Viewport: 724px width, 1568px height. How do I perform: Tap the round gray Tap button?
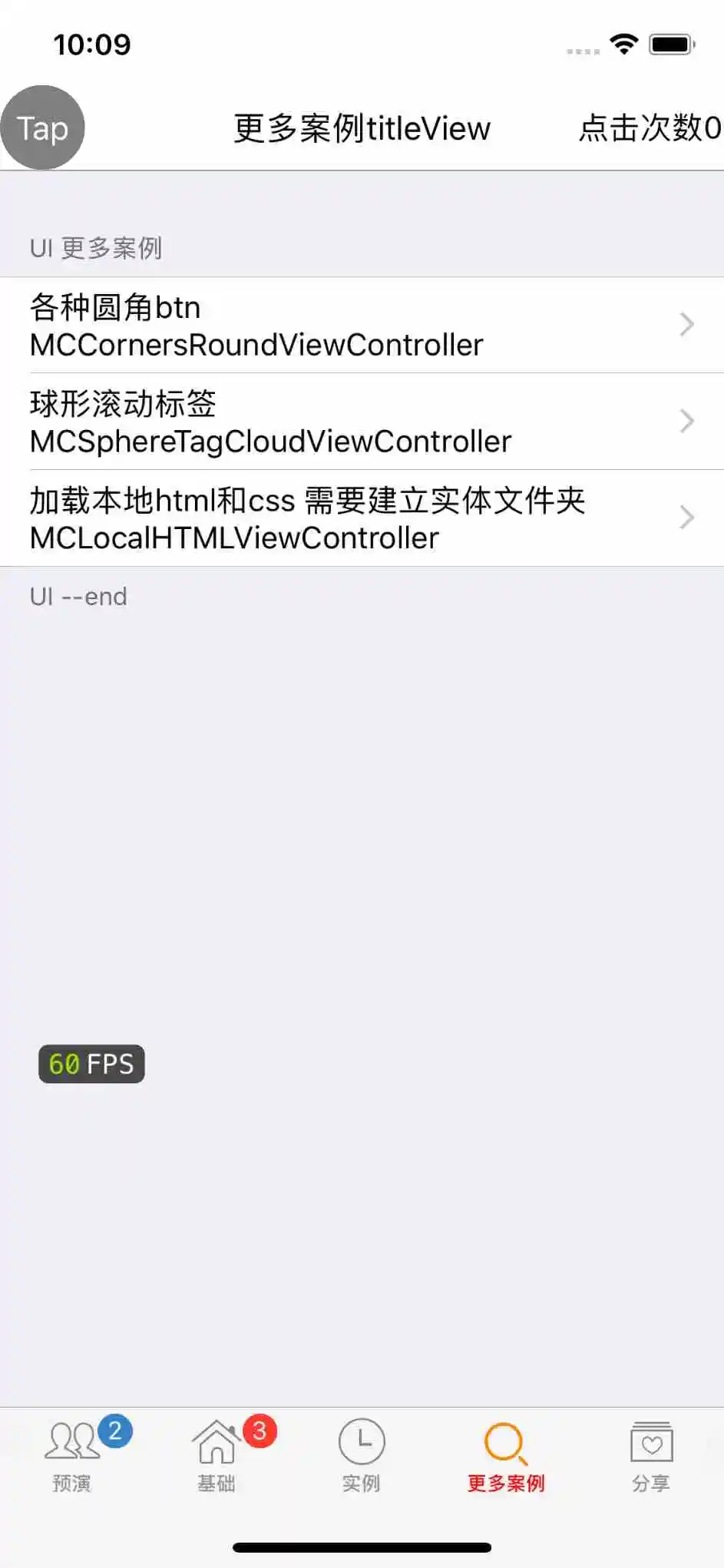(x=42, y=127)
